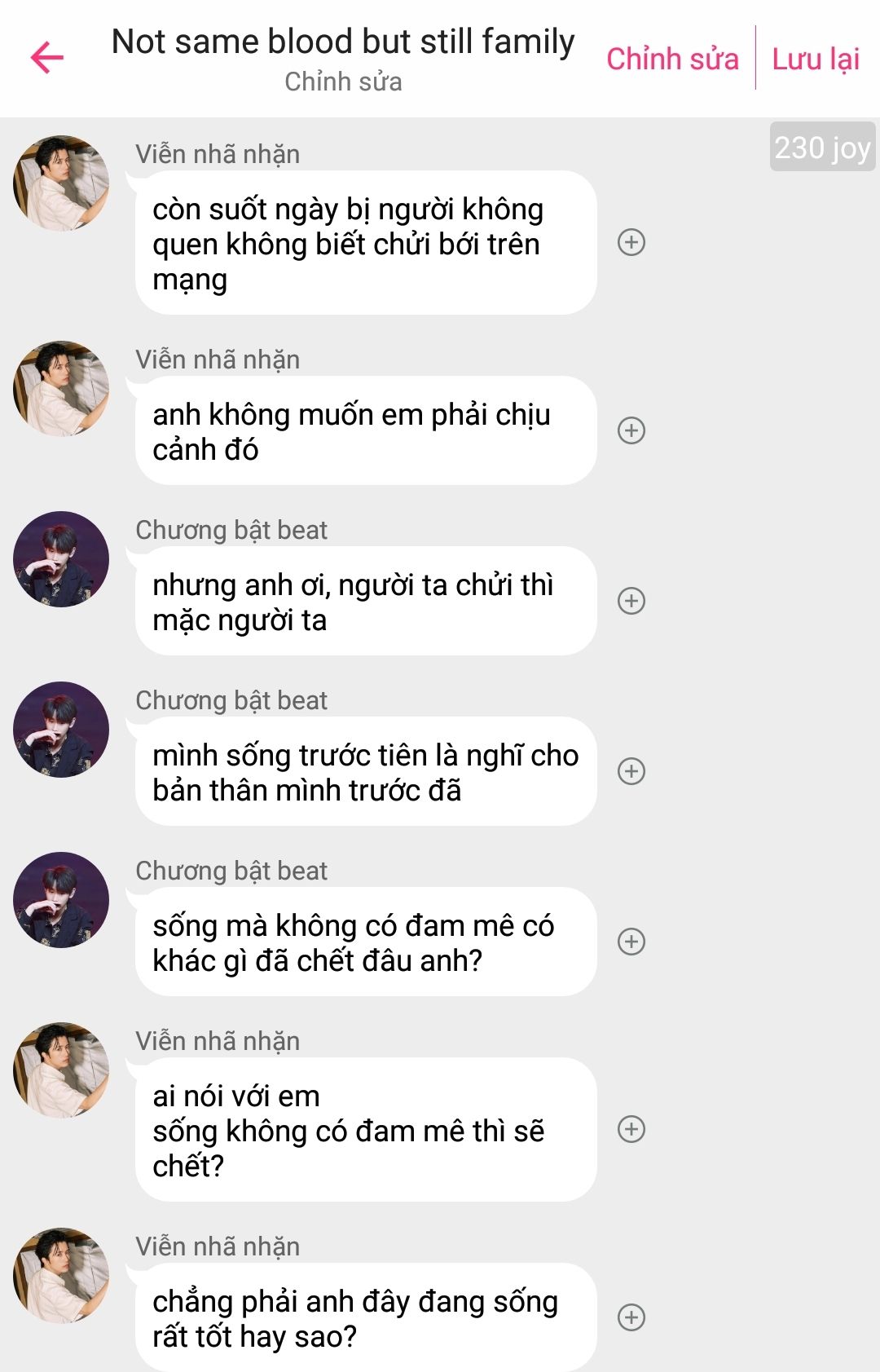Tap plus icon beside "ai nói với em" message
Screen dimensions: 880x1372
pyautogui.click(x=631, y=1129)
